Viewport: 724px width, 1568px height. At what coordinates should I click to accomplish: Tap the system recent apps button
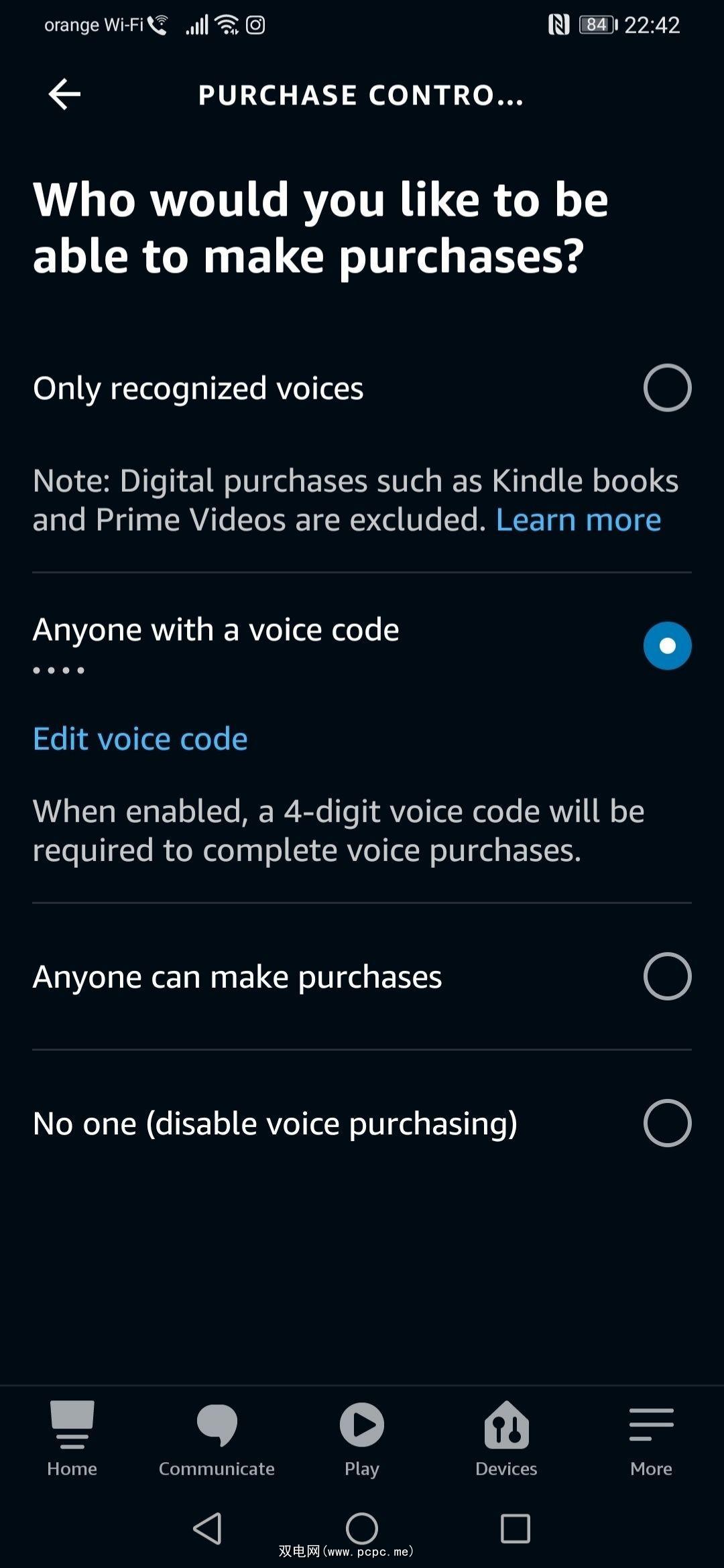point(515,1528)
